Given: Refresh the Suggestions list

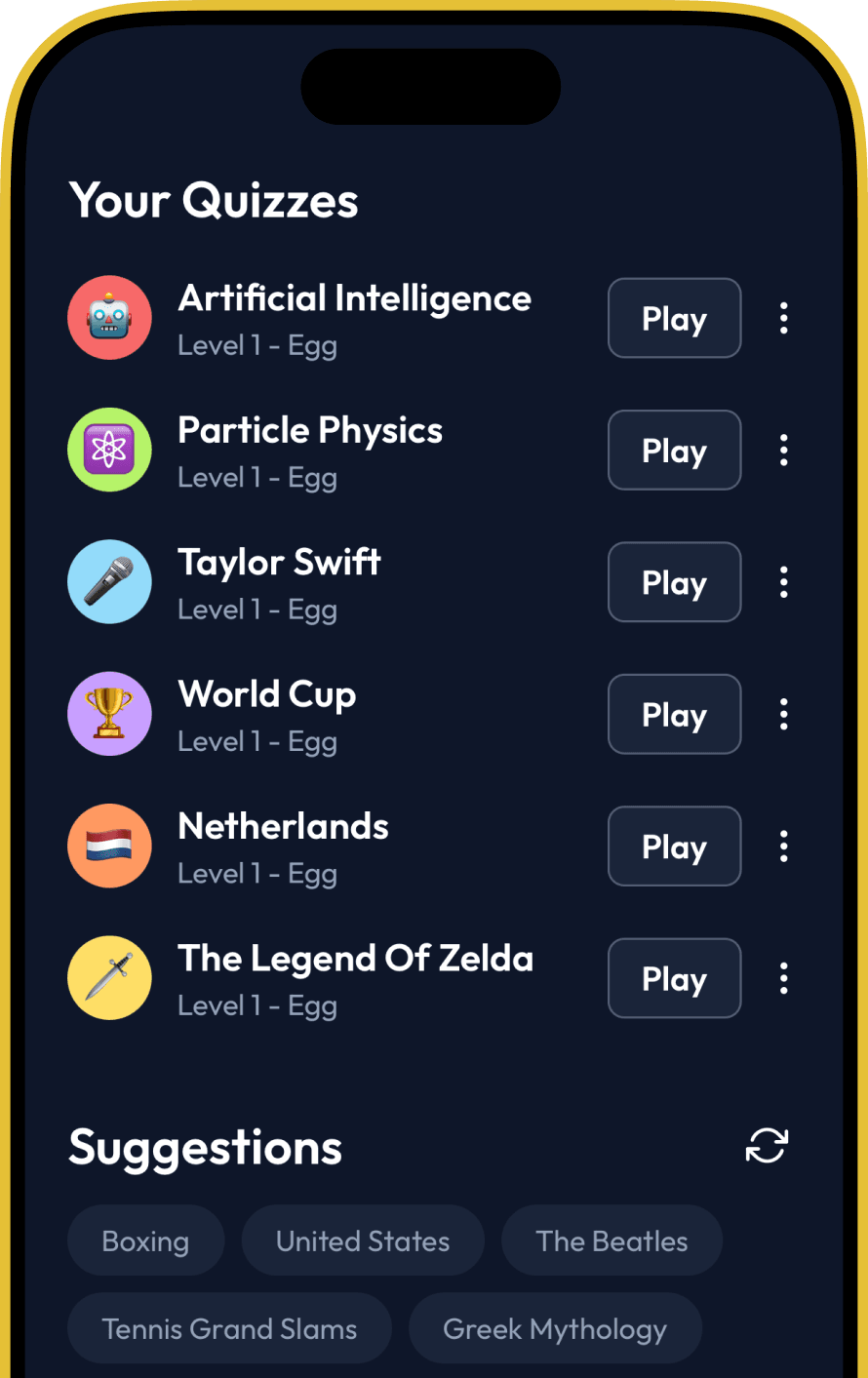Looking at the screenshot, I should [767, 1146].
